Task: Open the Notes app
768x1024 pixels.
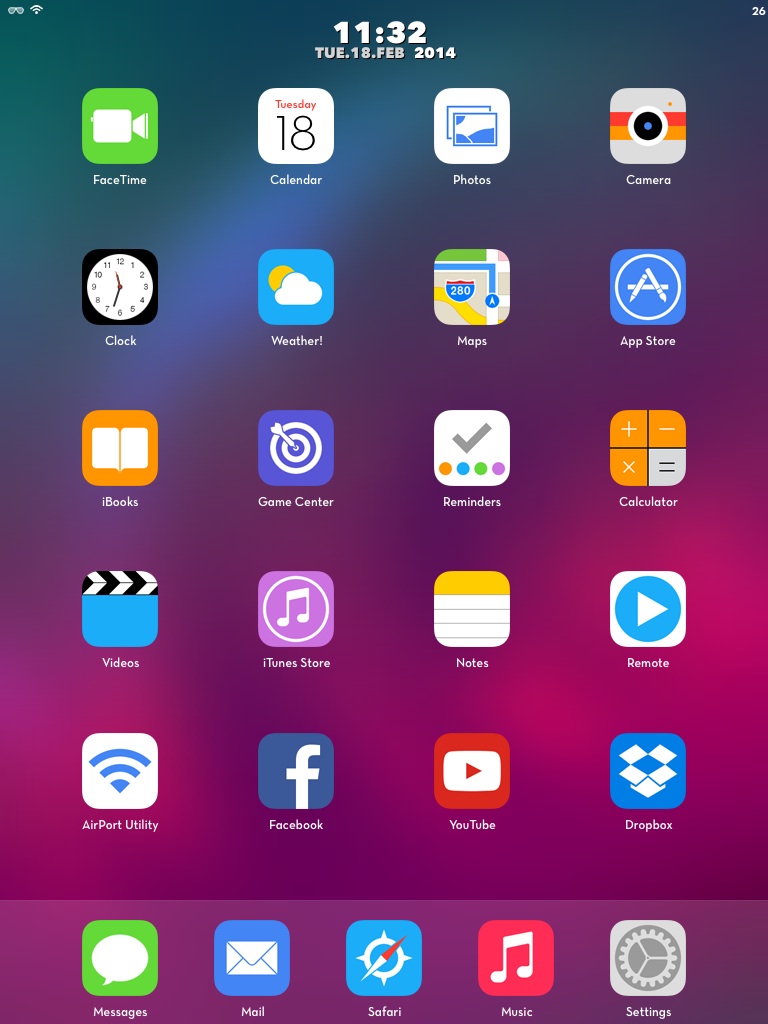Action: click(472, 609)
